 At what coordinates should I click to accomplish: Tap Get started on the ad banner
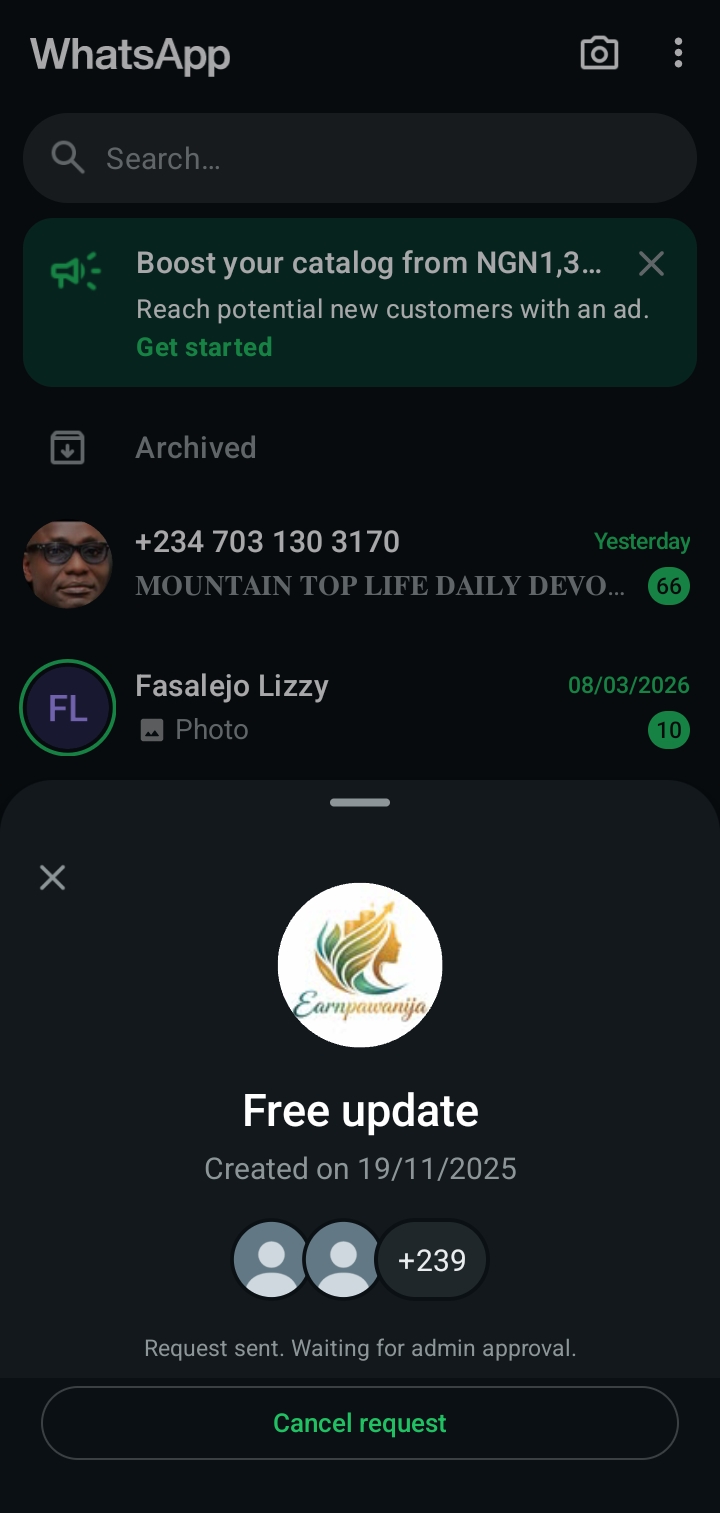click(x=204, y=347)
